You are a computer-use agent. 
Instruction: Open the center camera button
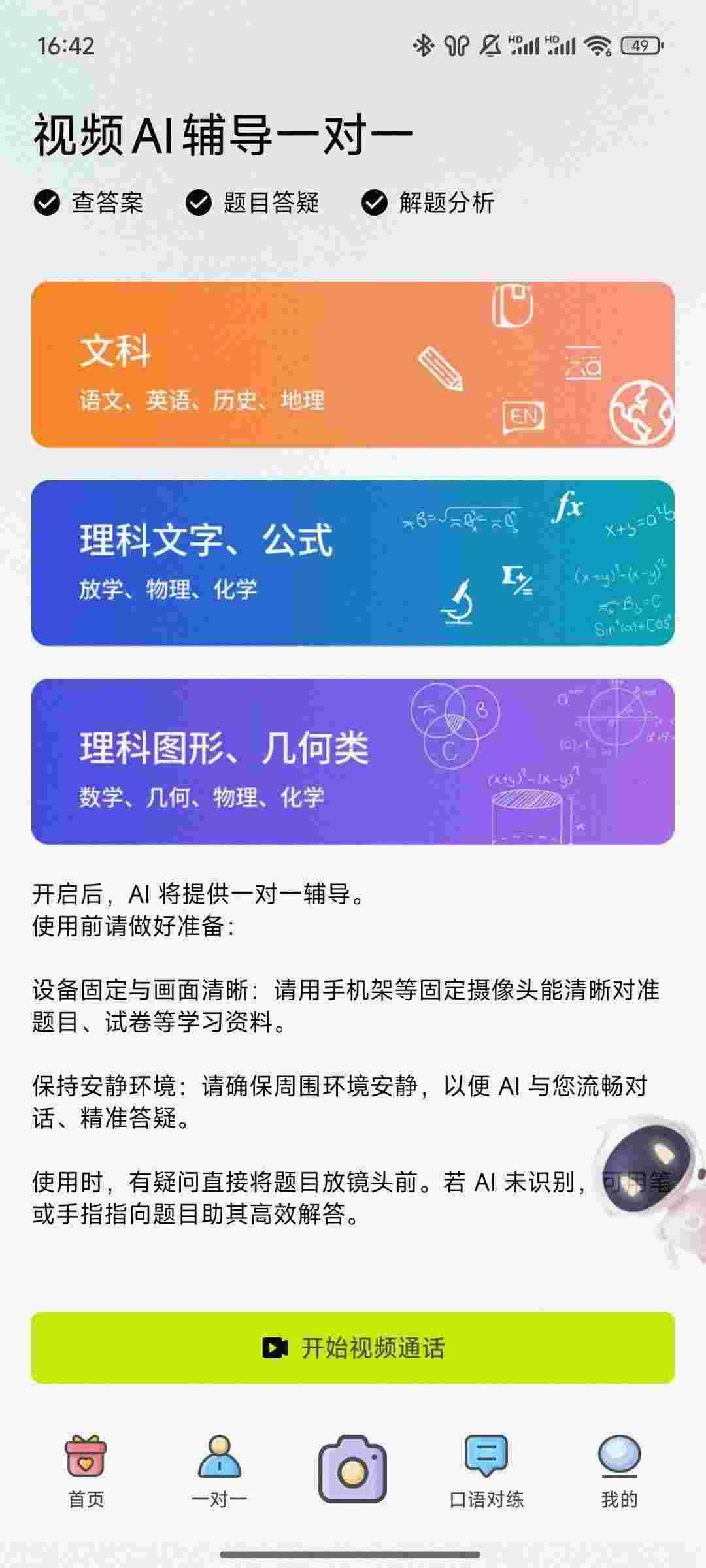pos(353,1469)
